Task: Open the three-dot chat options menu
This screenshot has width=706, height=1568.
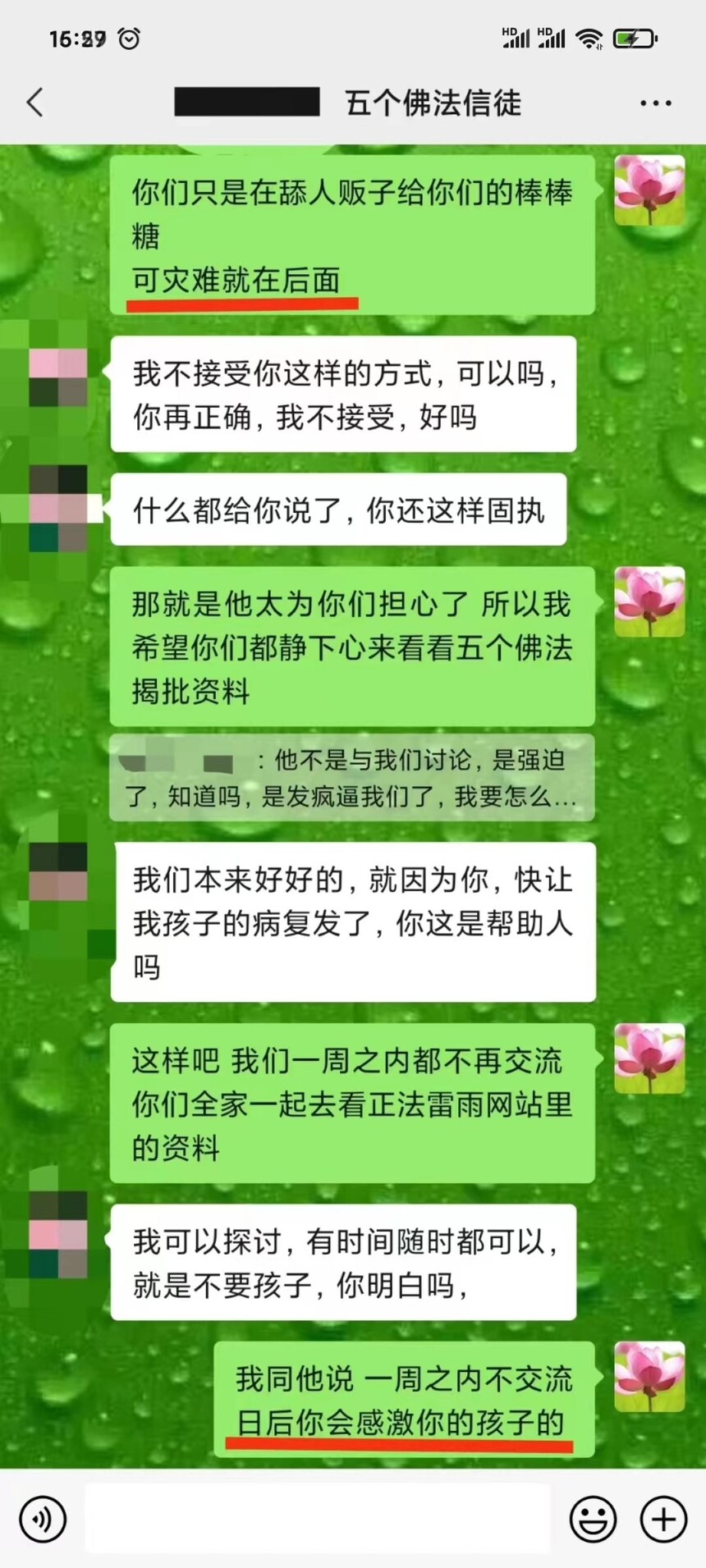Action: (655, 103)
